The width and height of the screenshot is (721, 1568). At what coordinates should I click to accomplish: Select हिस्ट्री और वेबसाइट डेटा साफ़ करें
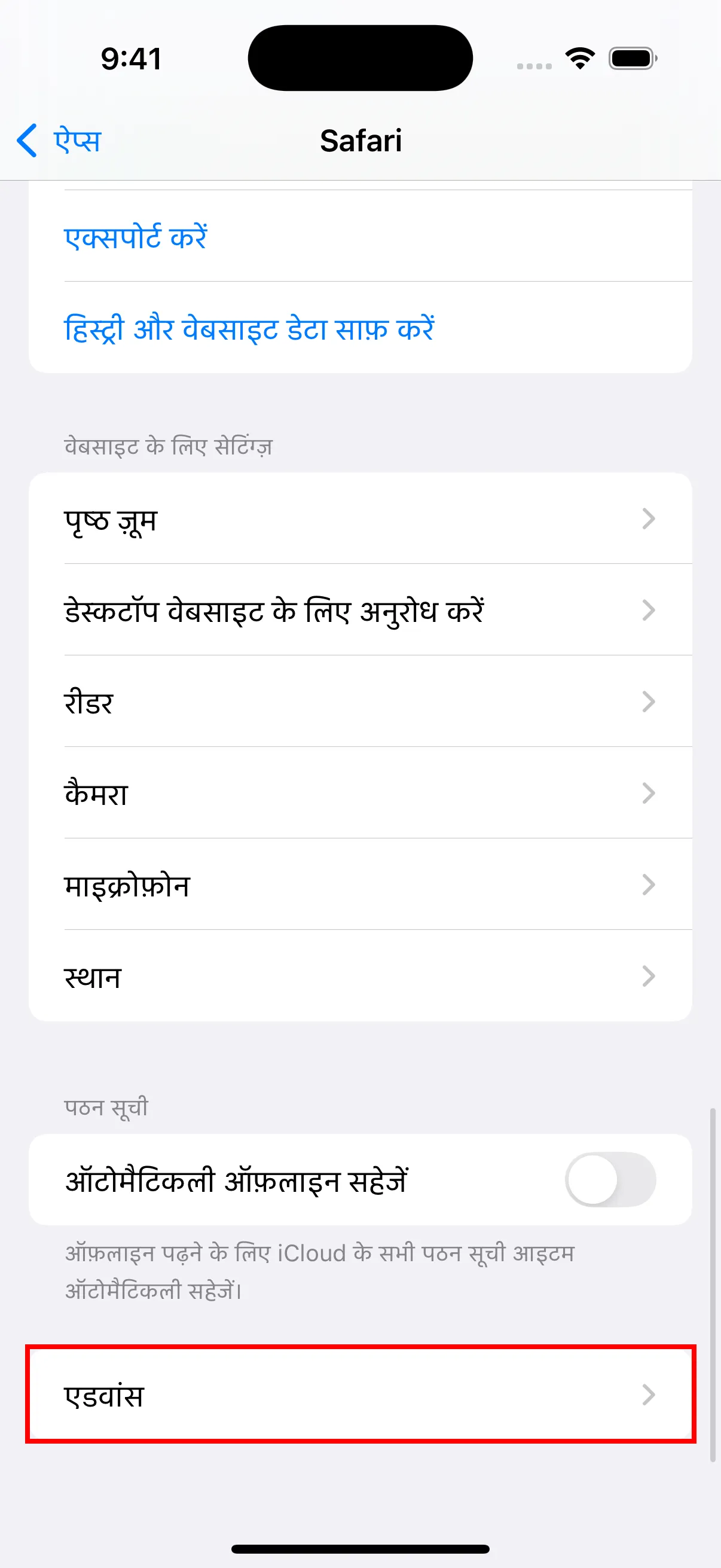coord(249,328)
